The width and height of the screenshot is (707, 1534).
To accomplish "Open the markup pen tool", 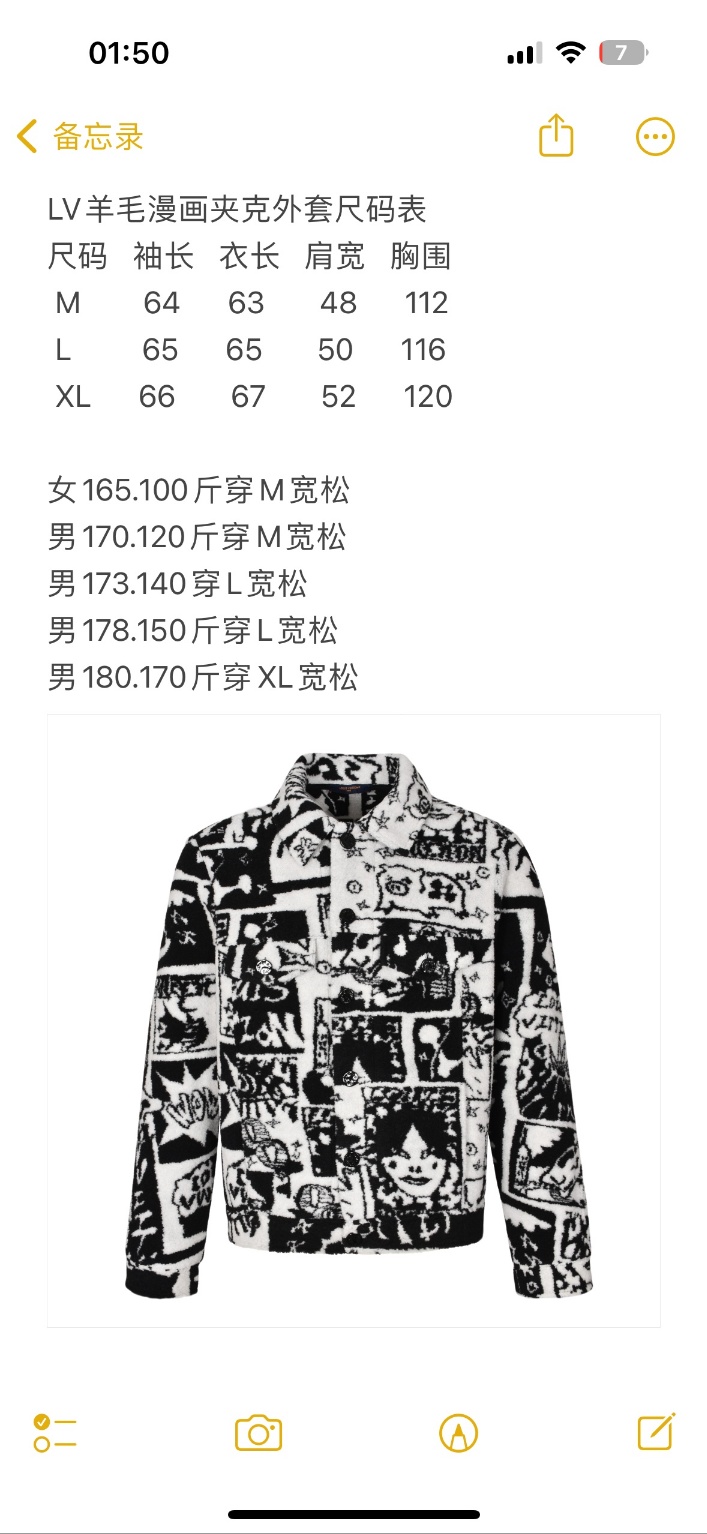I will pyautogui.click(x=458, y=1433).
